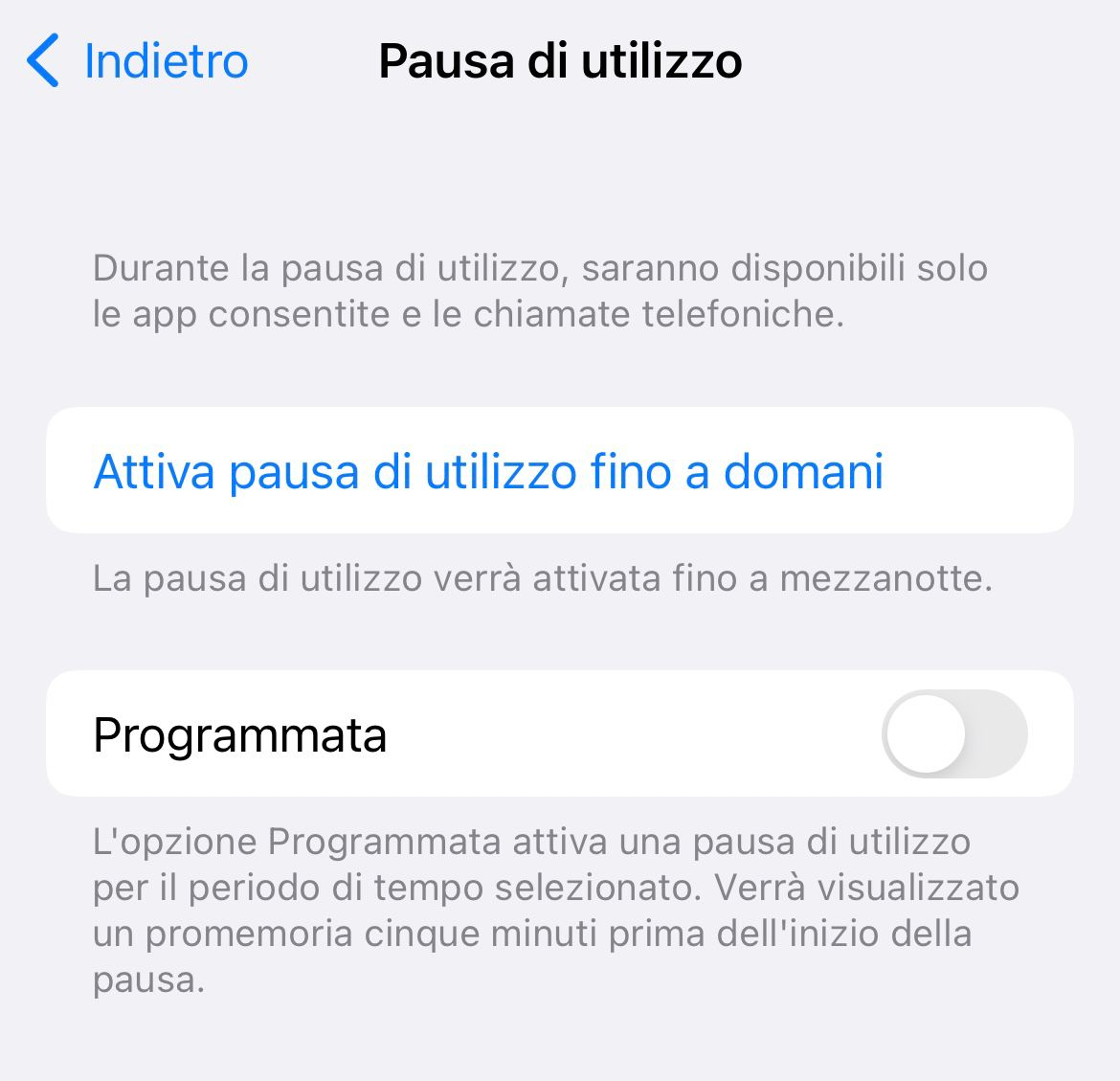Go back with the Indietro button
Viewport: 1120px width, 1081px height.
tap(139, 61)
